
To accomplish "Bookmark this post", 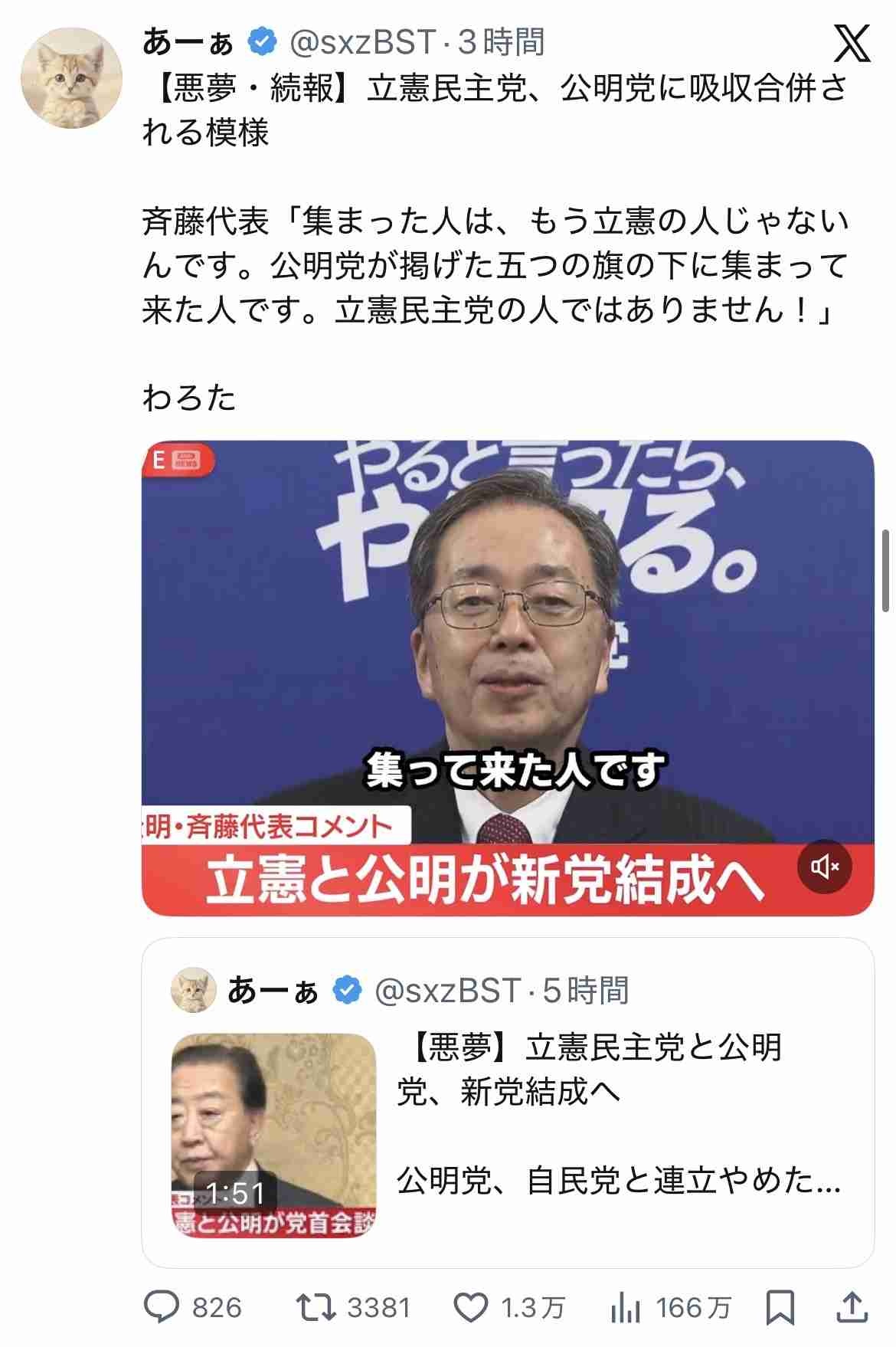I will 780,1308.
